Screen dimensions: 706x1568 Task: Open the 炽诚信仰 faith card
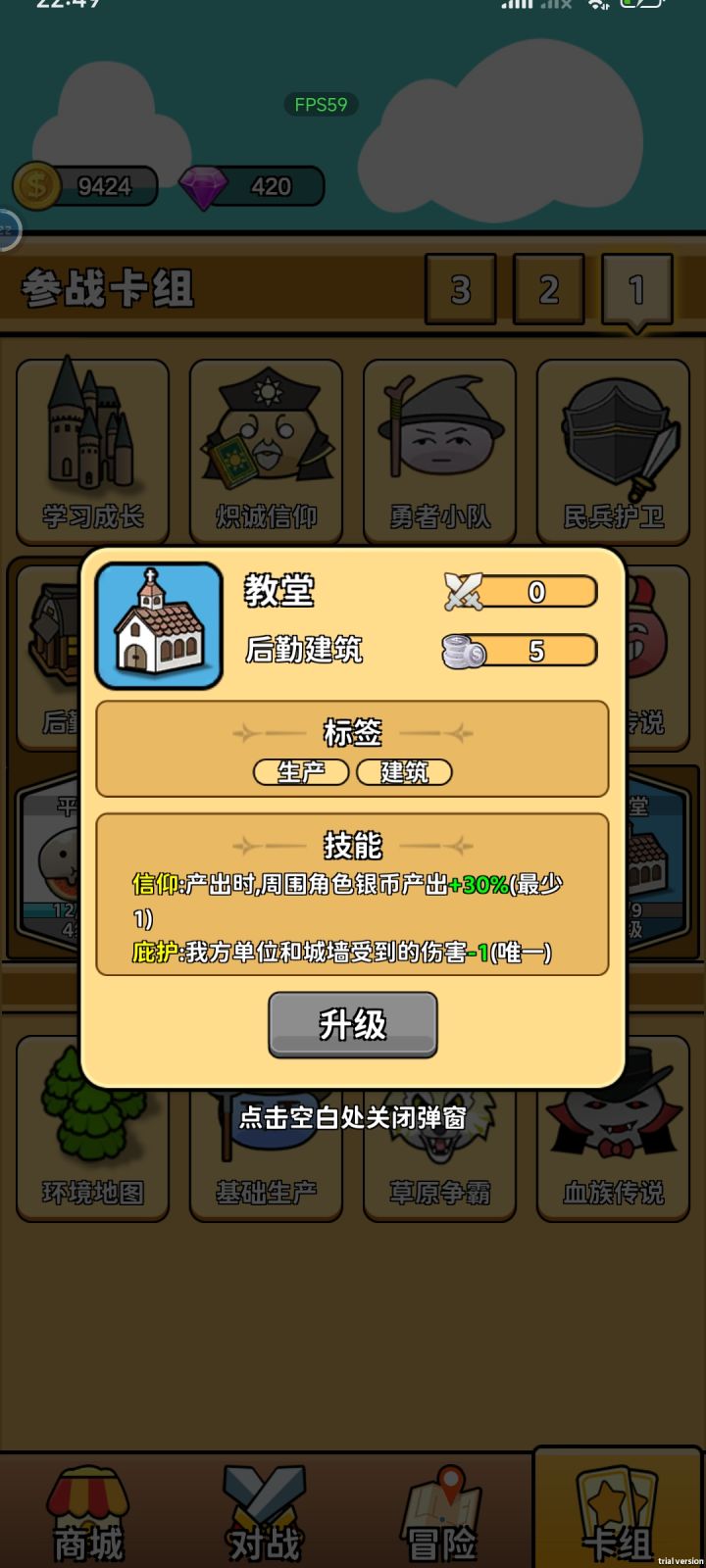(x=266, y=451)
